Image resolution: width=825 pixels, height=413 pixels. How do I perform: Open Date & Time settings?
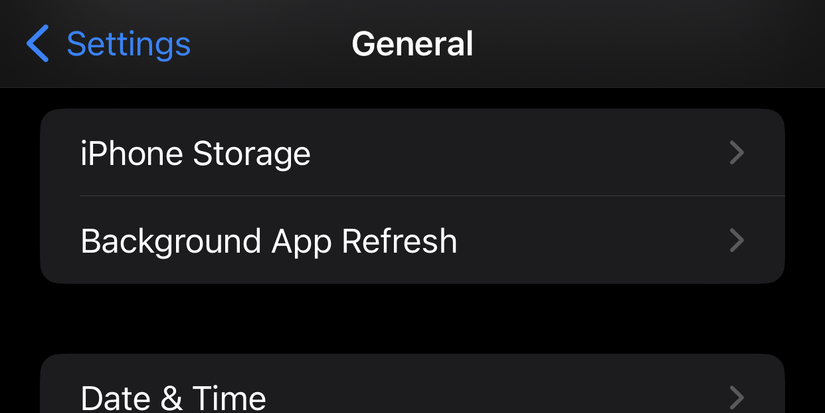pyautogui.click(x=411, y=395)
